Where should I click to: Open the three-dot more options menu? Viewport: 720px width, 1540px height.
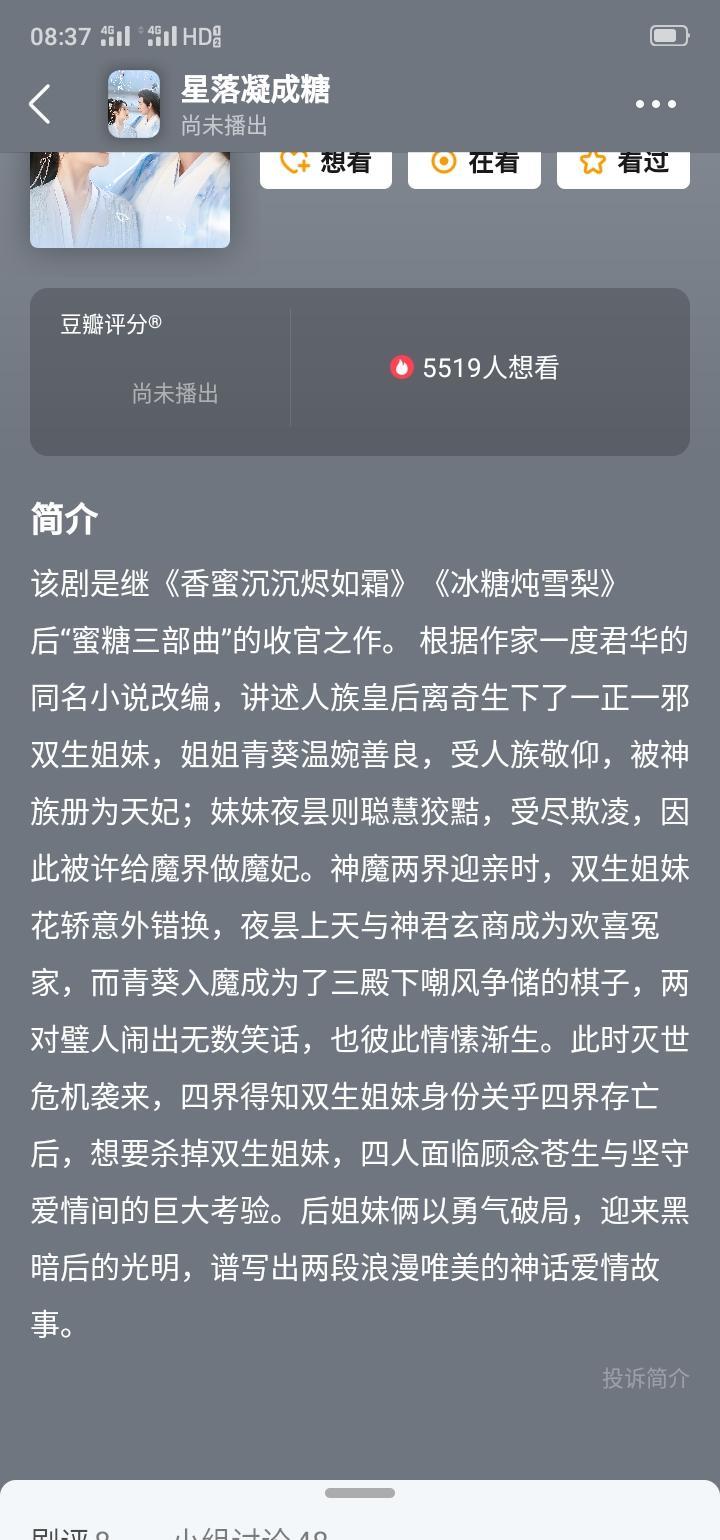[655, 103]
